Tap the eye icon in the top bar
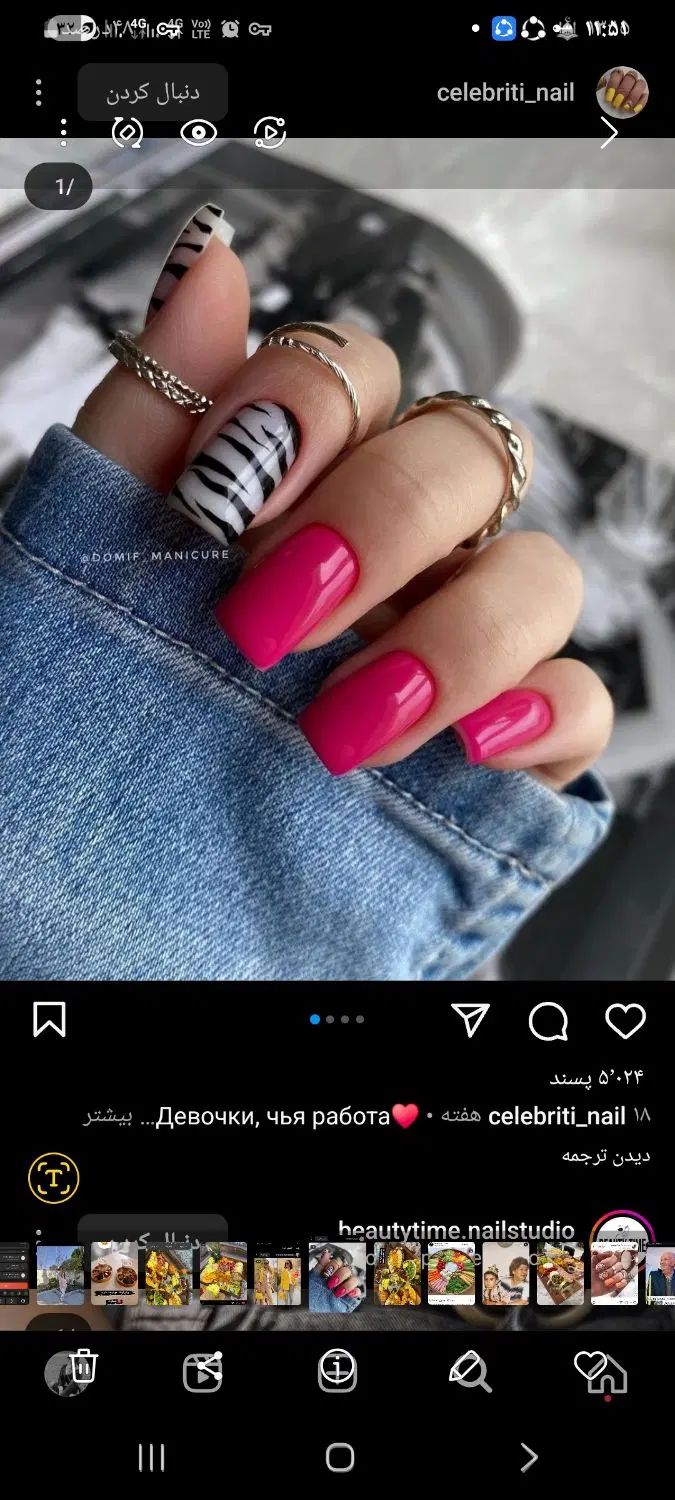Image resolution: width=675 pixels, height=1500 pixels. tap(198, 133)
